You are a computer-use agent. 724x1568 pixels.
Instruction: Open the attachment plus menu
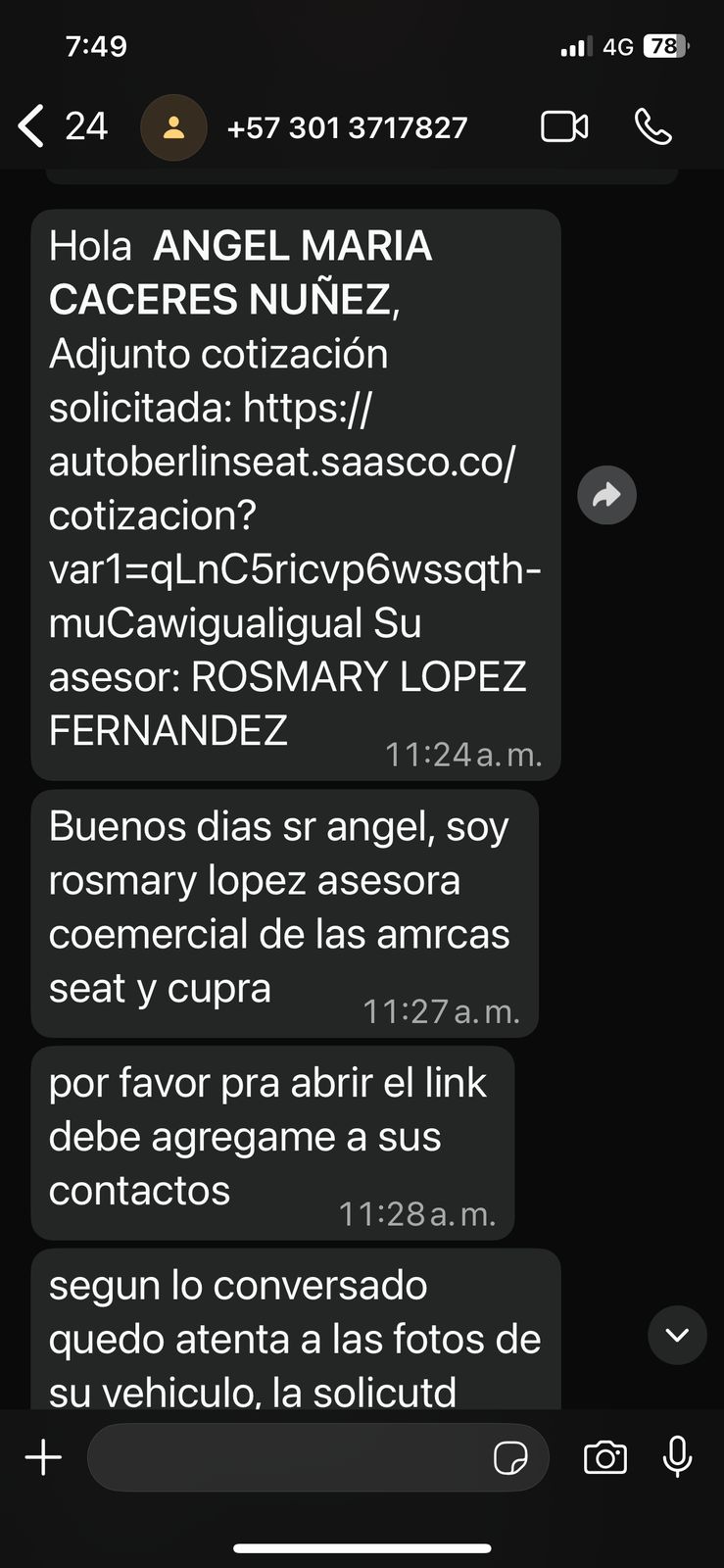click(43, 1458)
